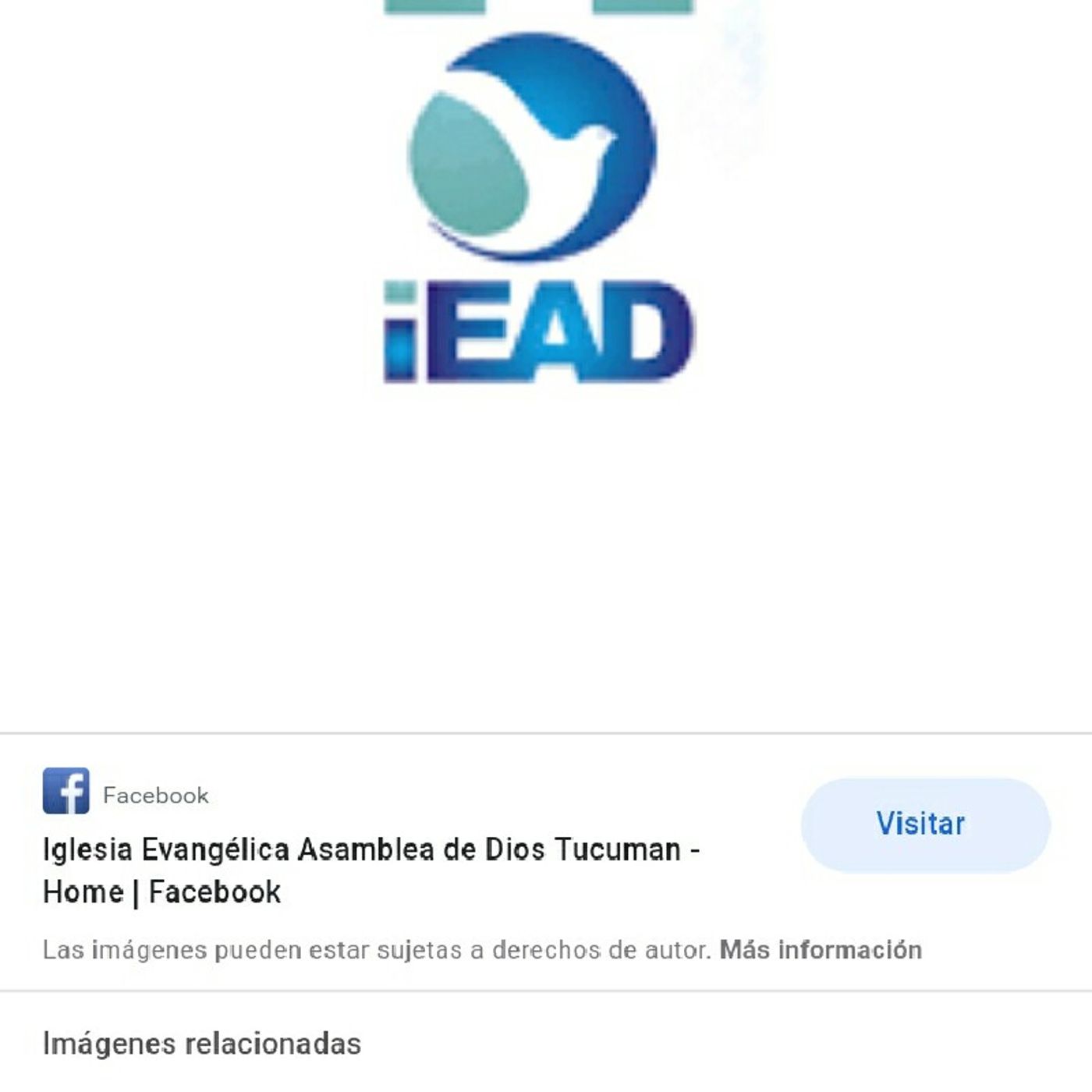This screenshot has width=1092, height=1092.
Task: Tap the Visitar button
Action: [x=925, y=824]
